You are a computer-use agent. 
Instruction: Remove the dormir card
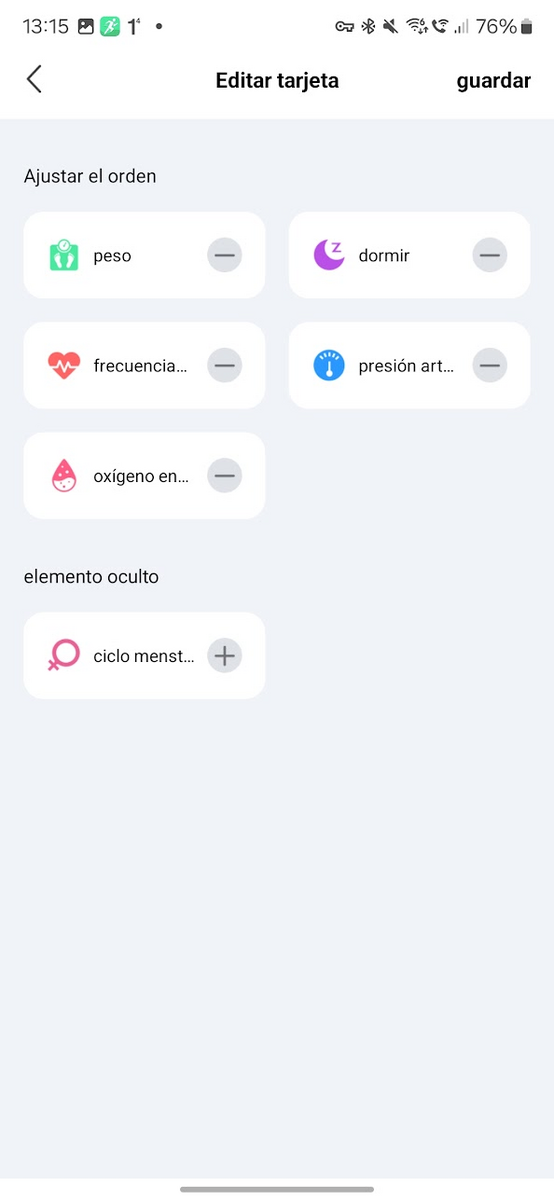point(489,255)
